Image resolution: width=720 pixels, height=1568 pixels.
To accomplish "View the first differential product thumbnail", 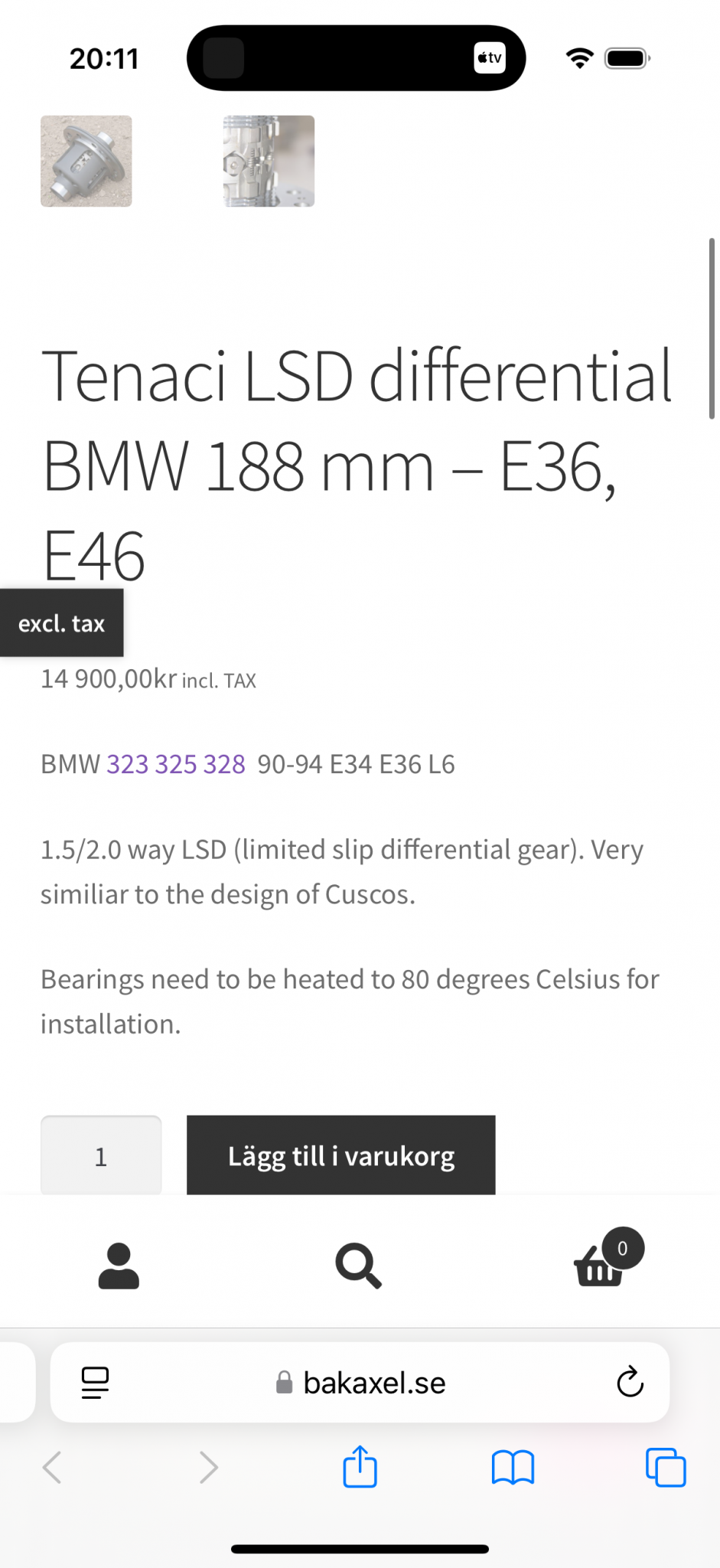I will (x=86, y=161).
